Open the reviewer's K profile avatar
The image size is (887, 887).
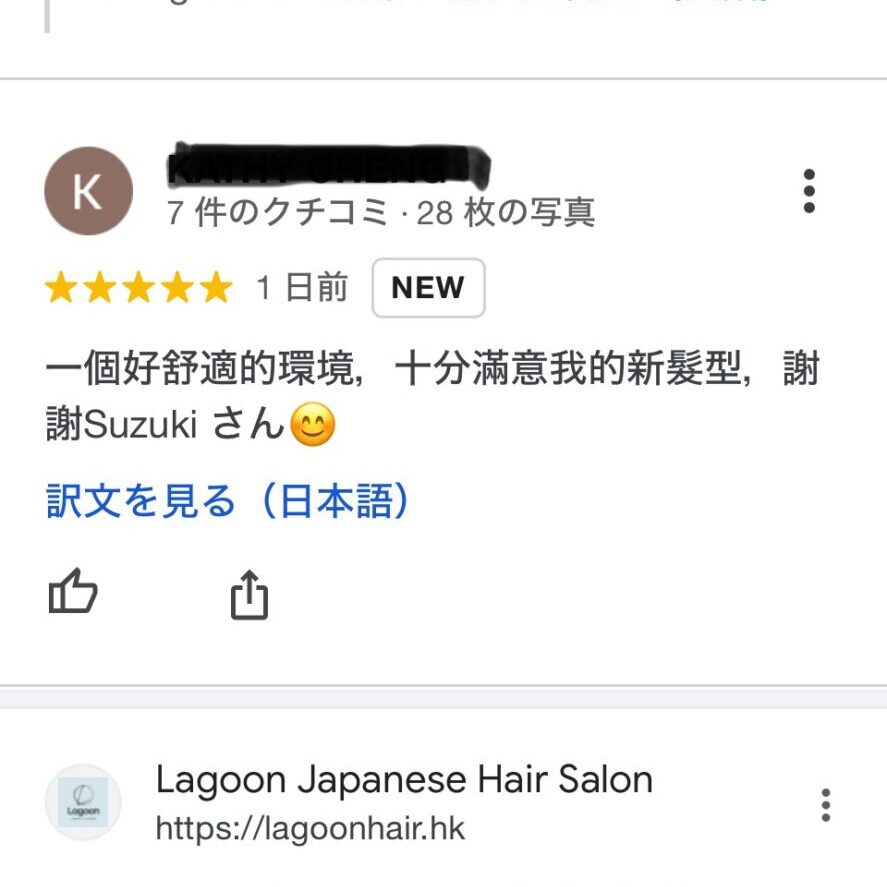(x=88, y=191)
